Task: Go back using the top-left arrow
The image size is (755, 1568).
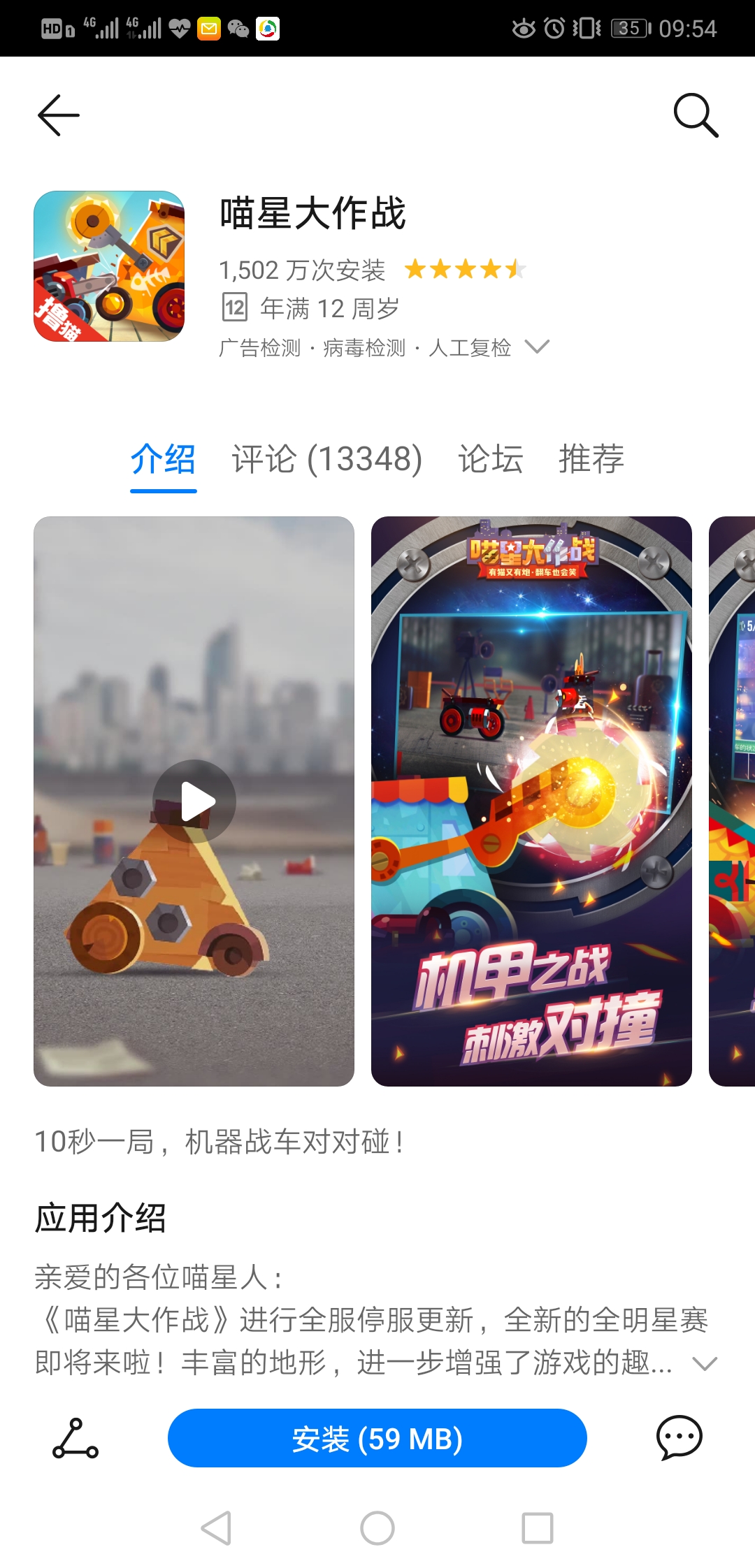Action: click(x=59, y=115)
